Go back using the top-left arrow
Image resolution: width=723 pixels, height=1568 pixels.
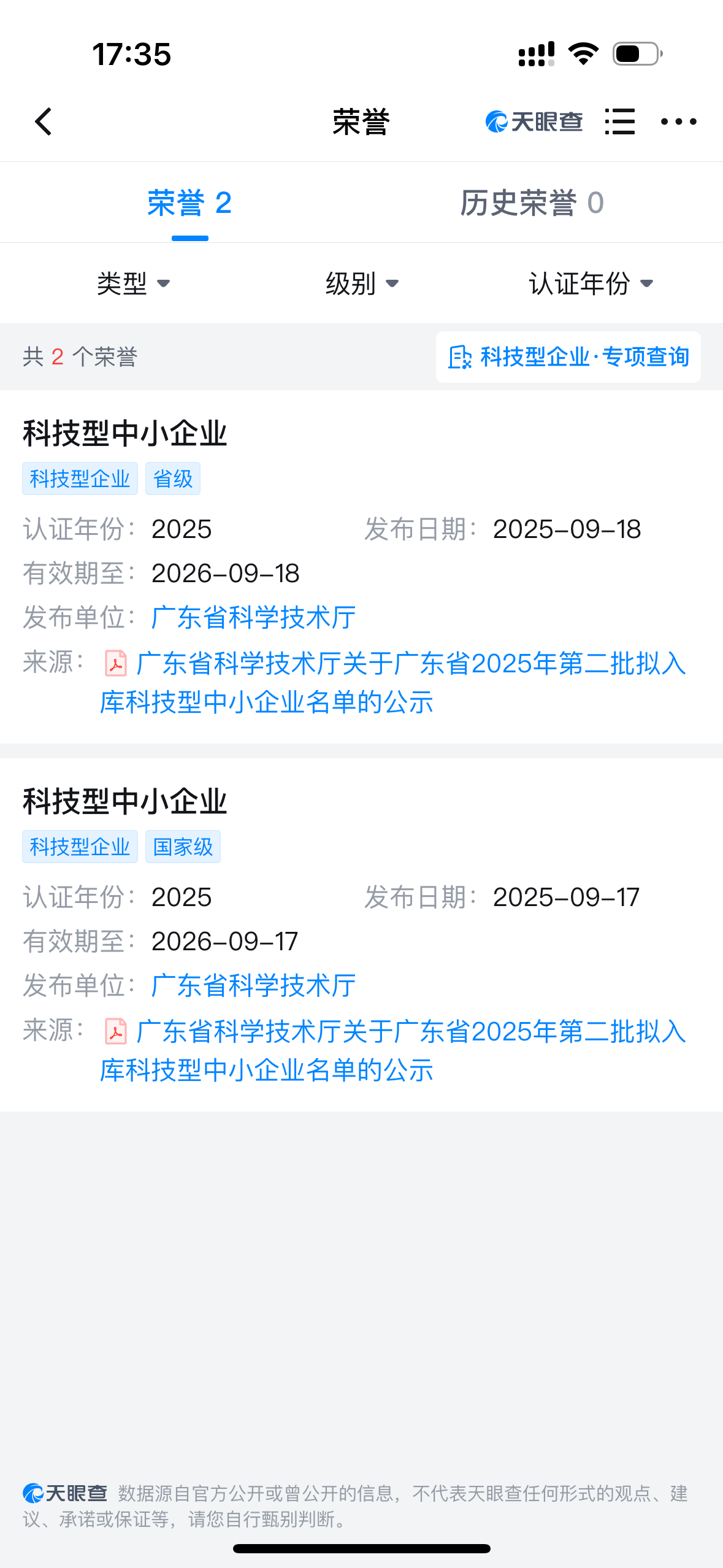44,121
